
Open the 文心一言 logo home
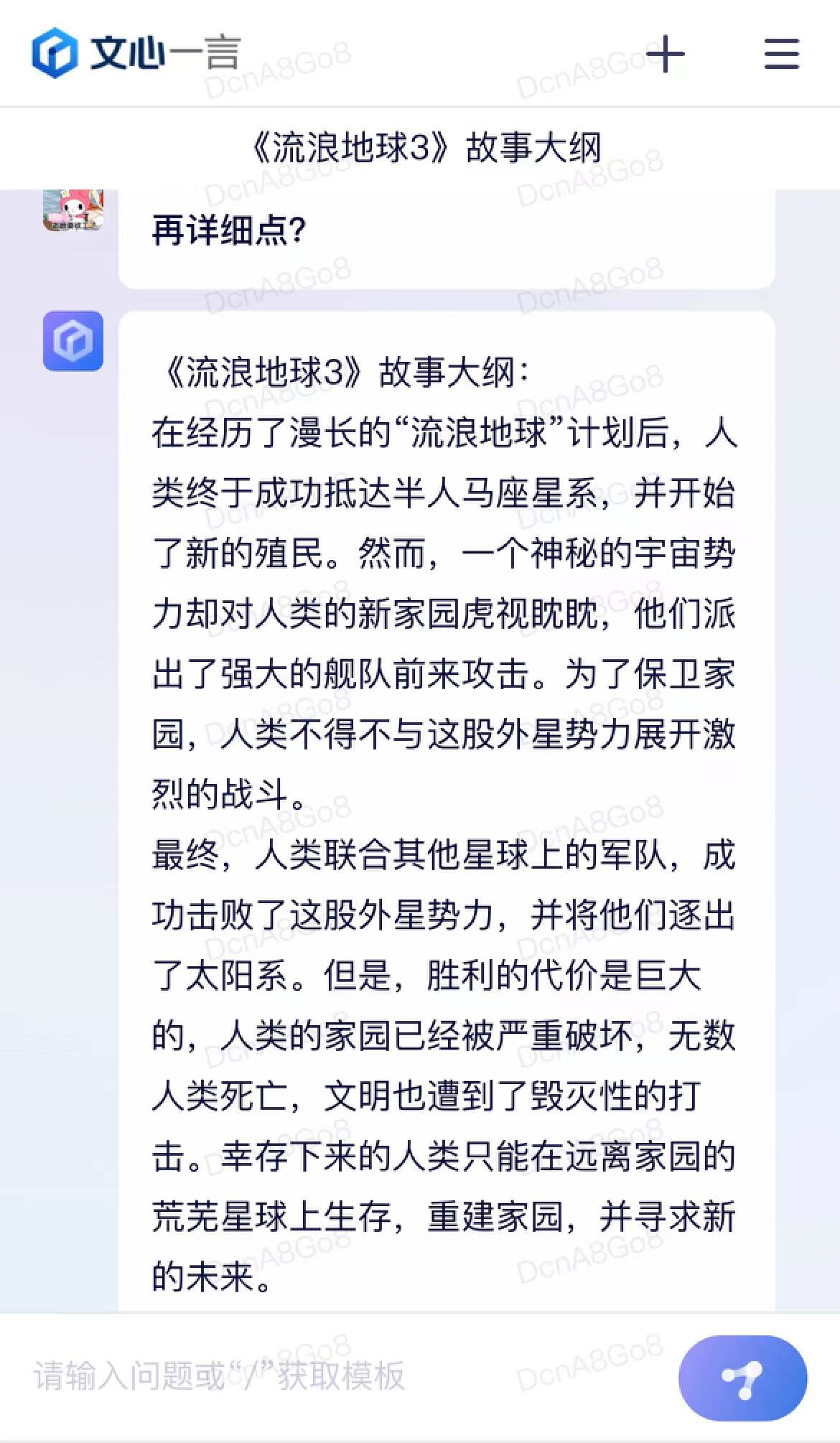(136, 53)
